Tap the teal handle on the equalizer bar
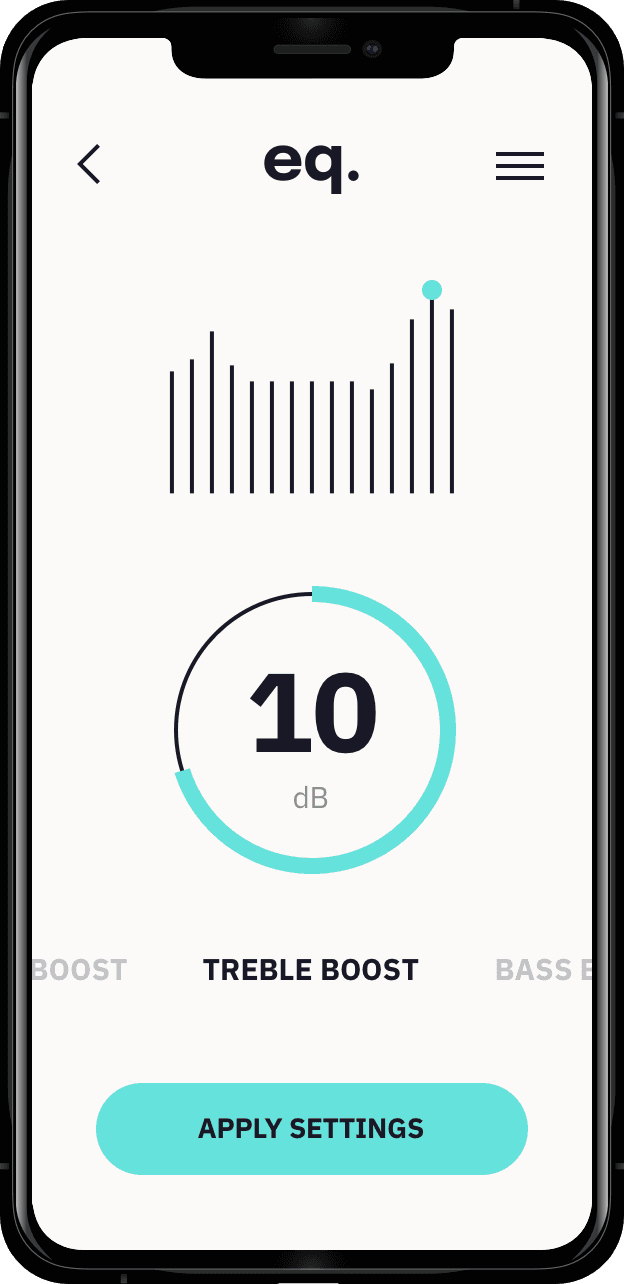This screenshot has height=1284, width=624. tap(432, 290)
